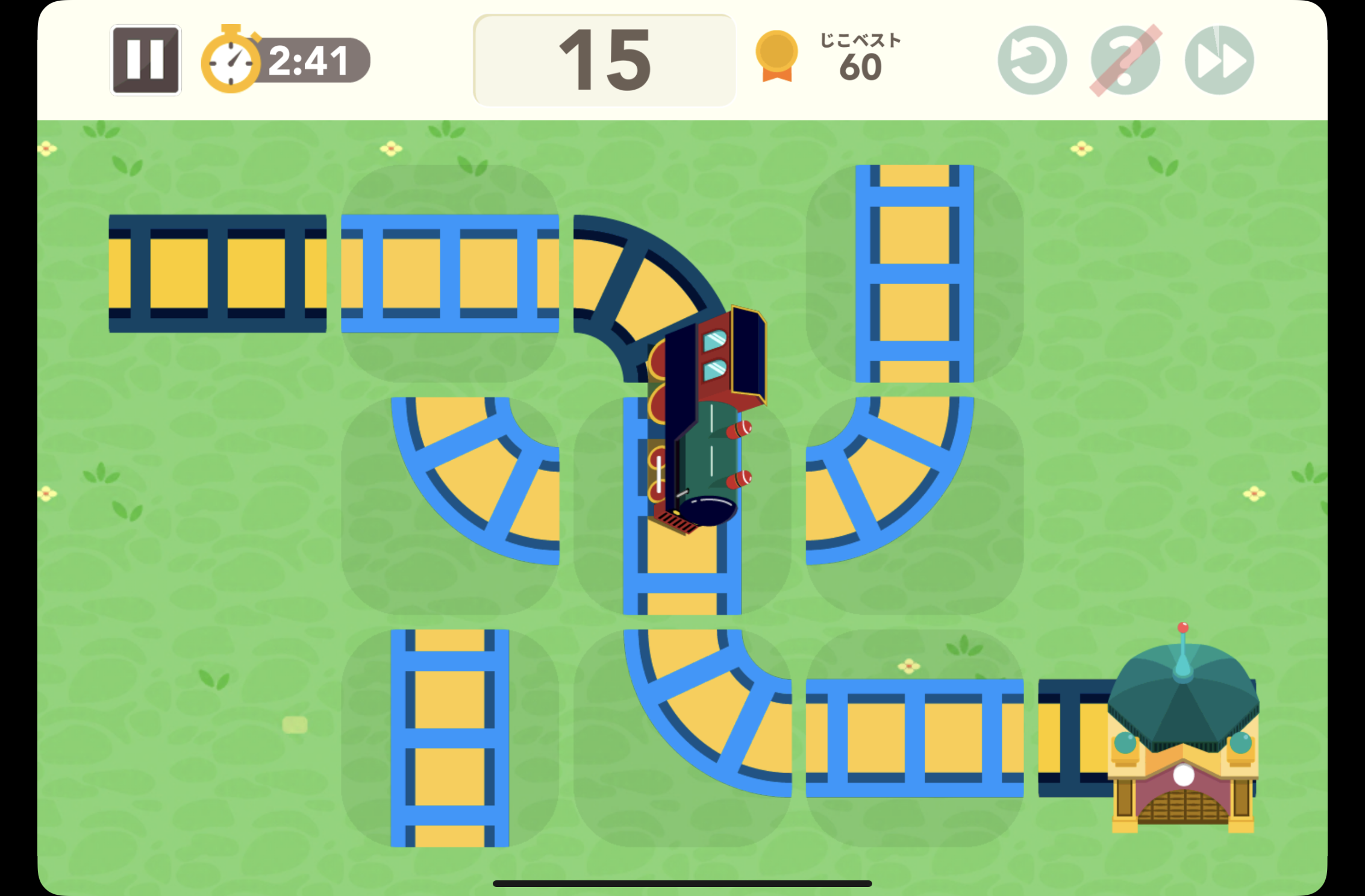Viewport: 1365px width, 896px height.
Task: Rotate the blue straight tile touching the dark start track
Action: (449, 273)
